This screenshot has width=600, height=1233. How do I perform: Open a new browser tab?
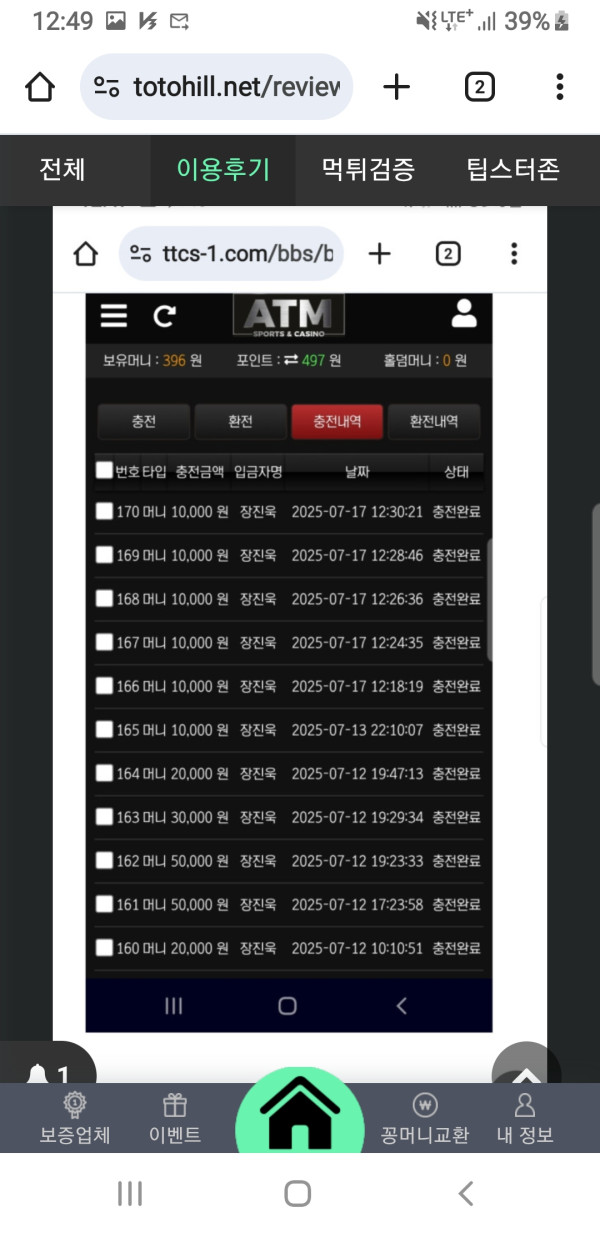pos(397,88)
